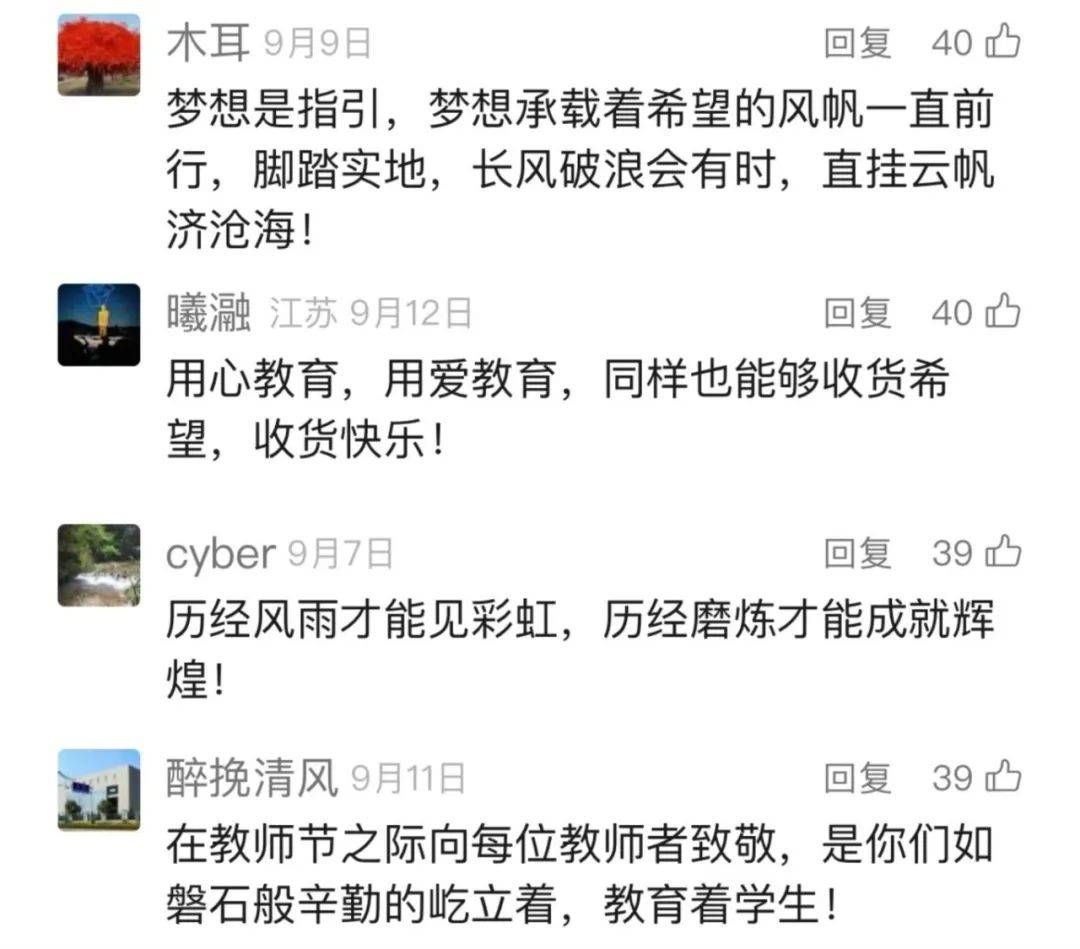Reply to 木耳's comment
1080x949 pixels.
(857, 43)
